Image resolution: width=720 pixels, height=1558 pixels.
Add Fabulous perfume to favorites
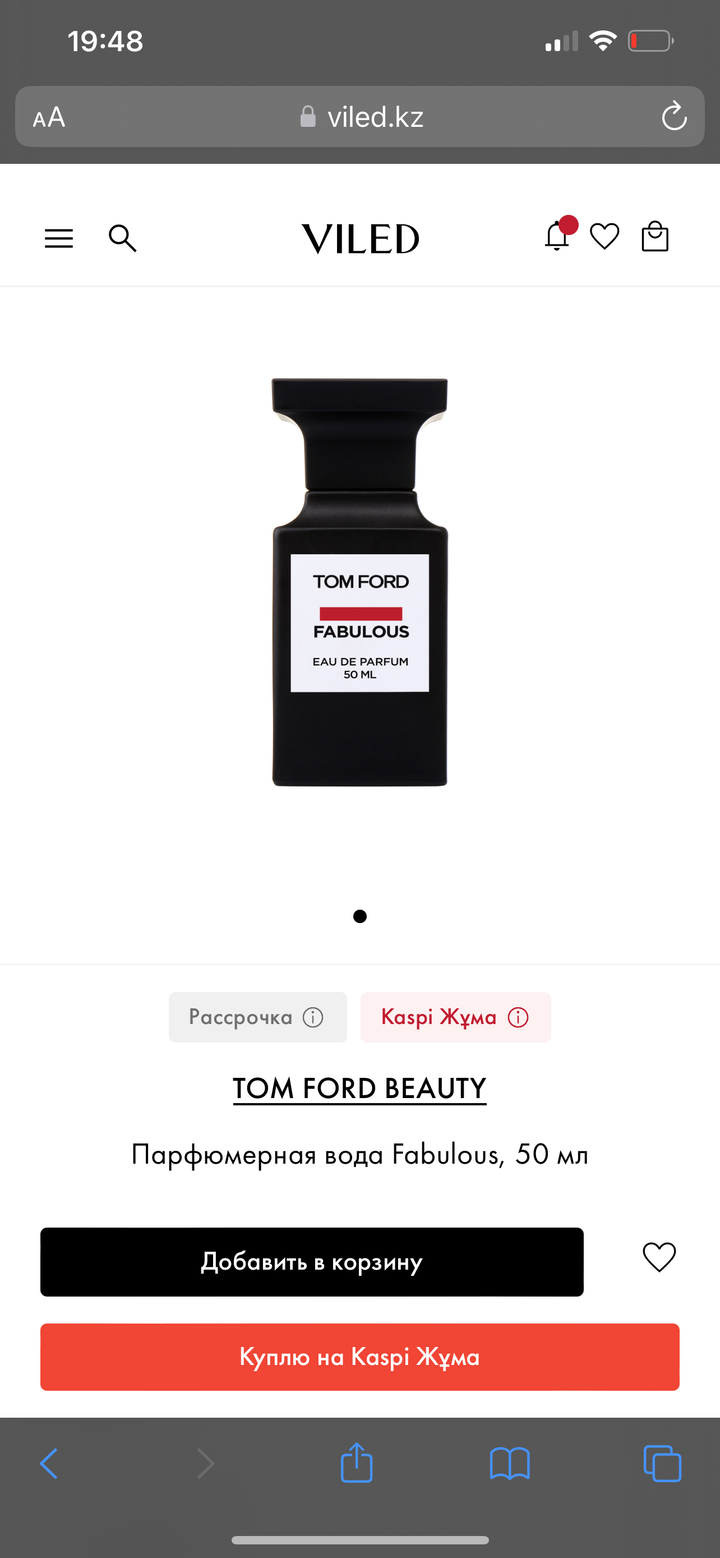[659, 1257]
